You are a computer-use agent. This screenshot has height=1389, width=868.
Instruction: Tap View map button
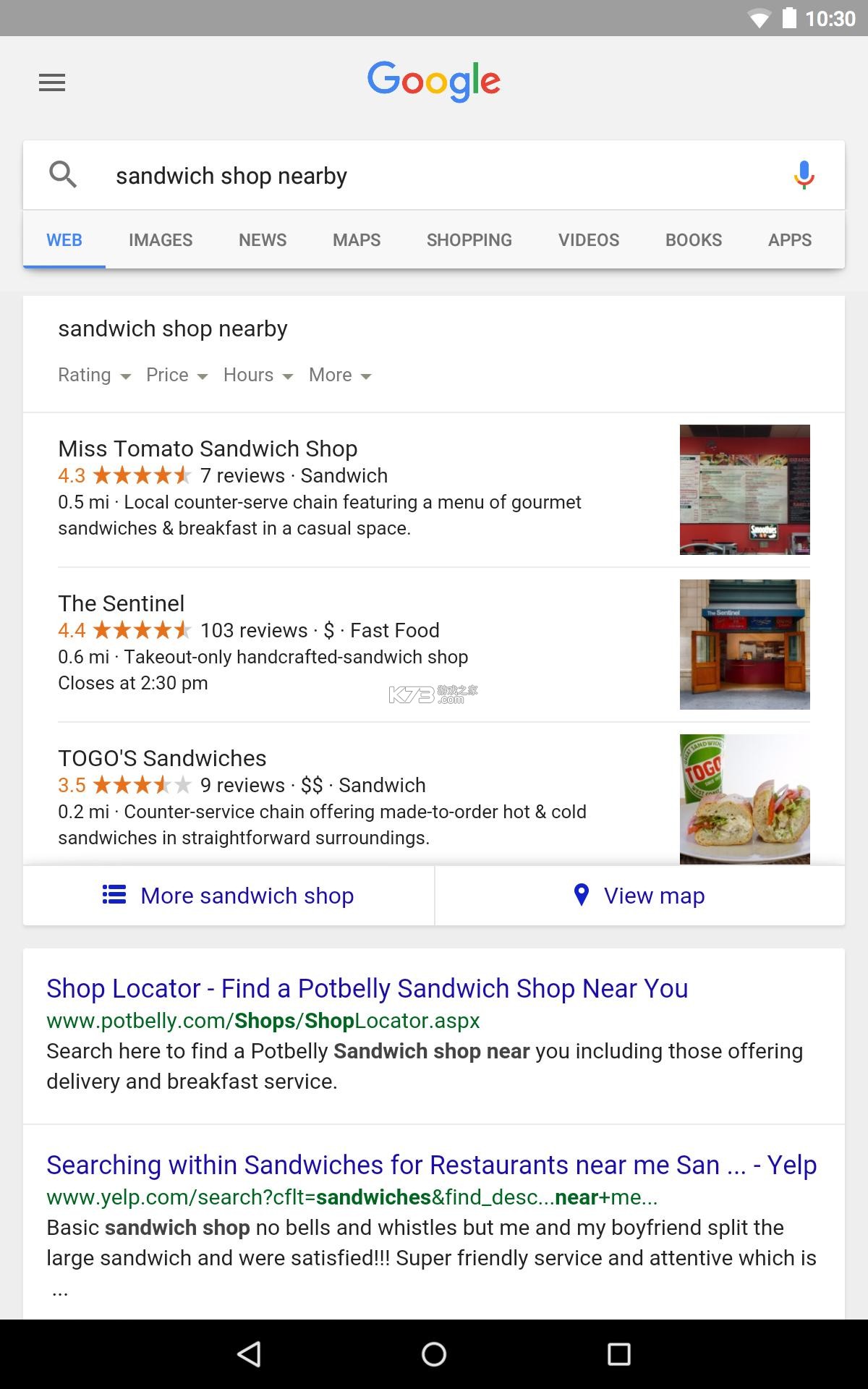click(x=639, y=896)
